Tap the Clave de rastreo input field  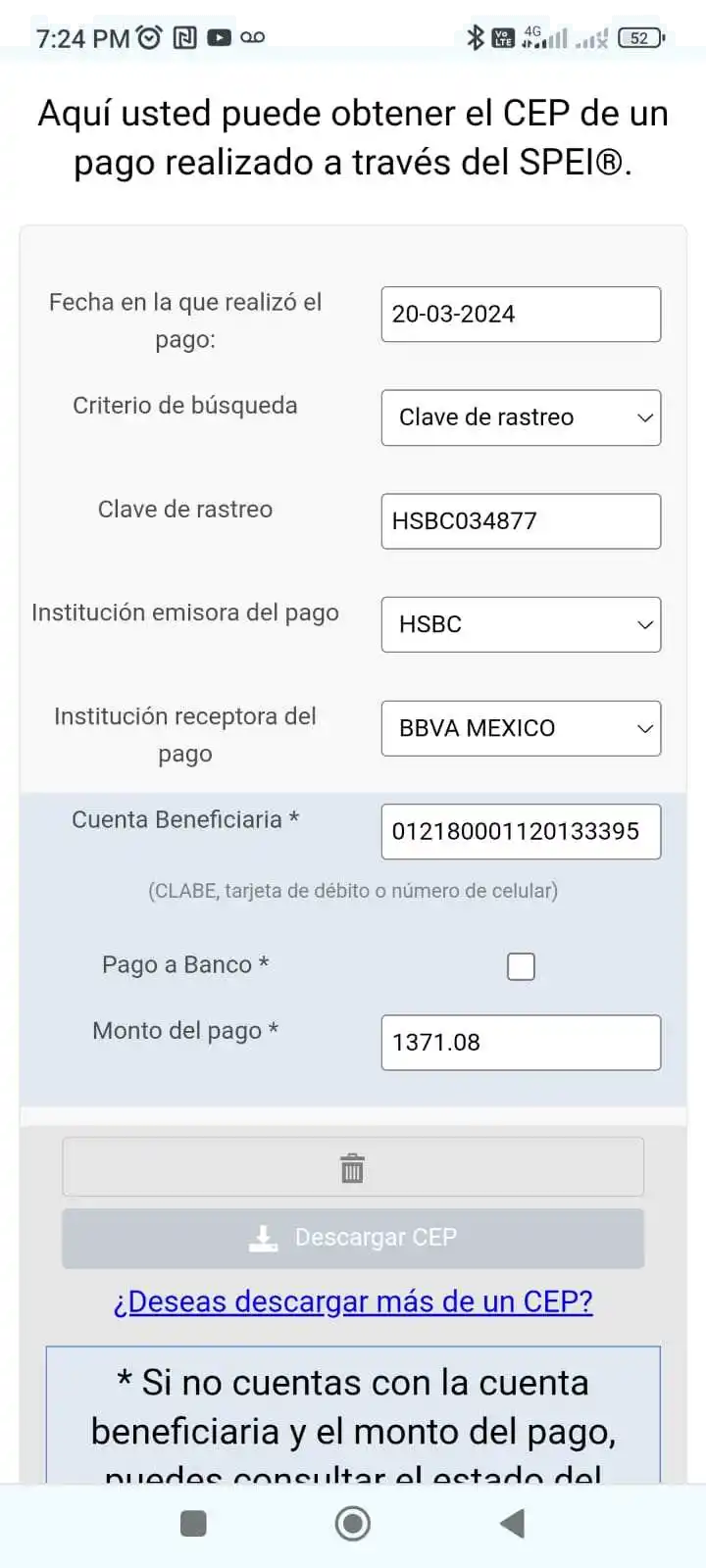[521, 521]
